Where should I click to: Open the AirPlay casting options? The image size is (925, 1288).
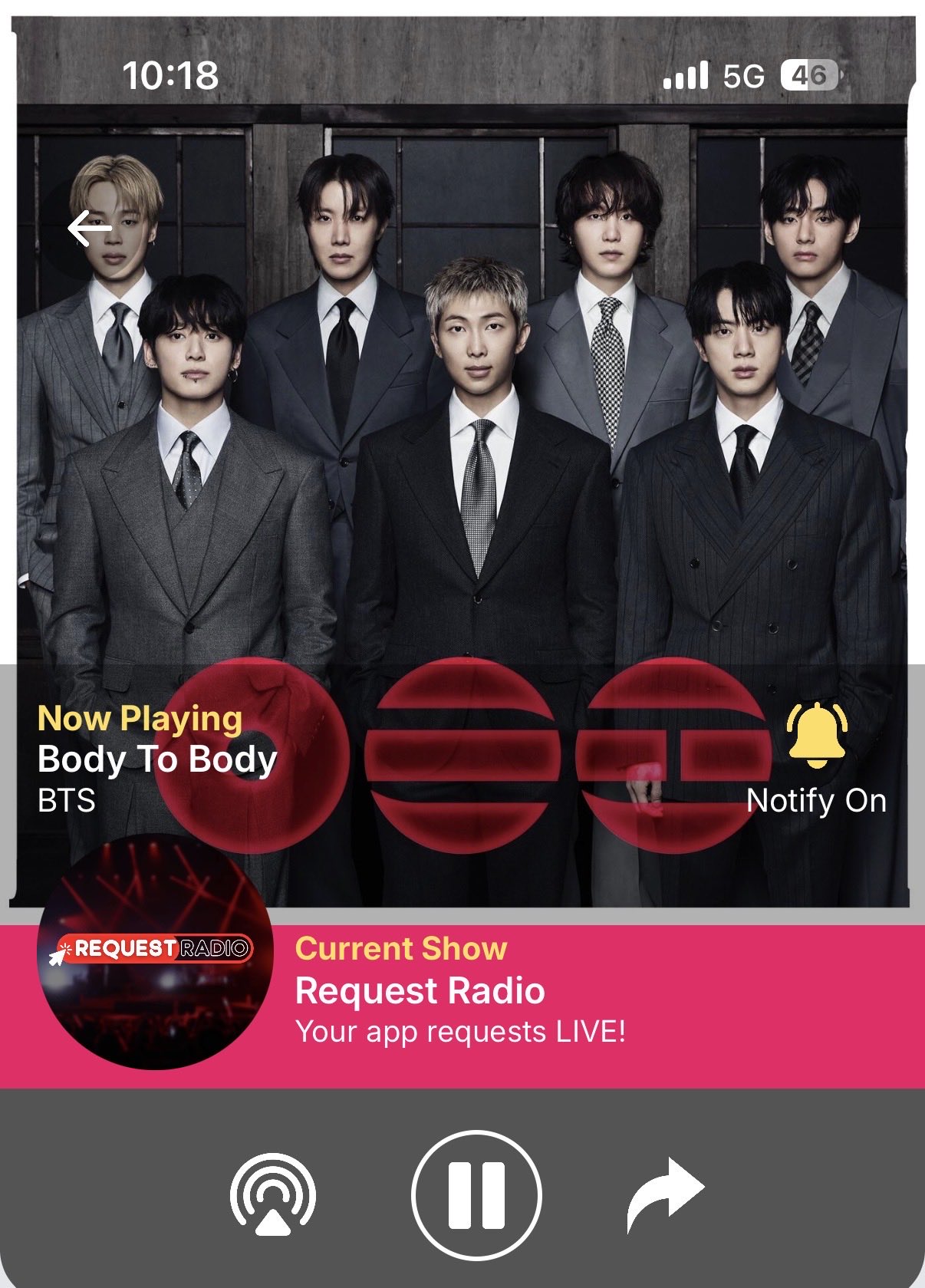[272, 1196]
